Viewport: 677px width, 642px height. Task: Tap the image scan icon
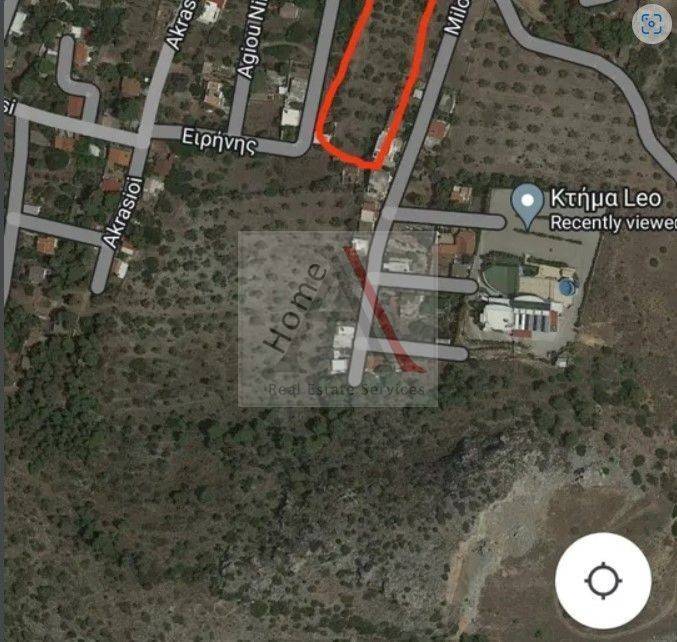653,23
